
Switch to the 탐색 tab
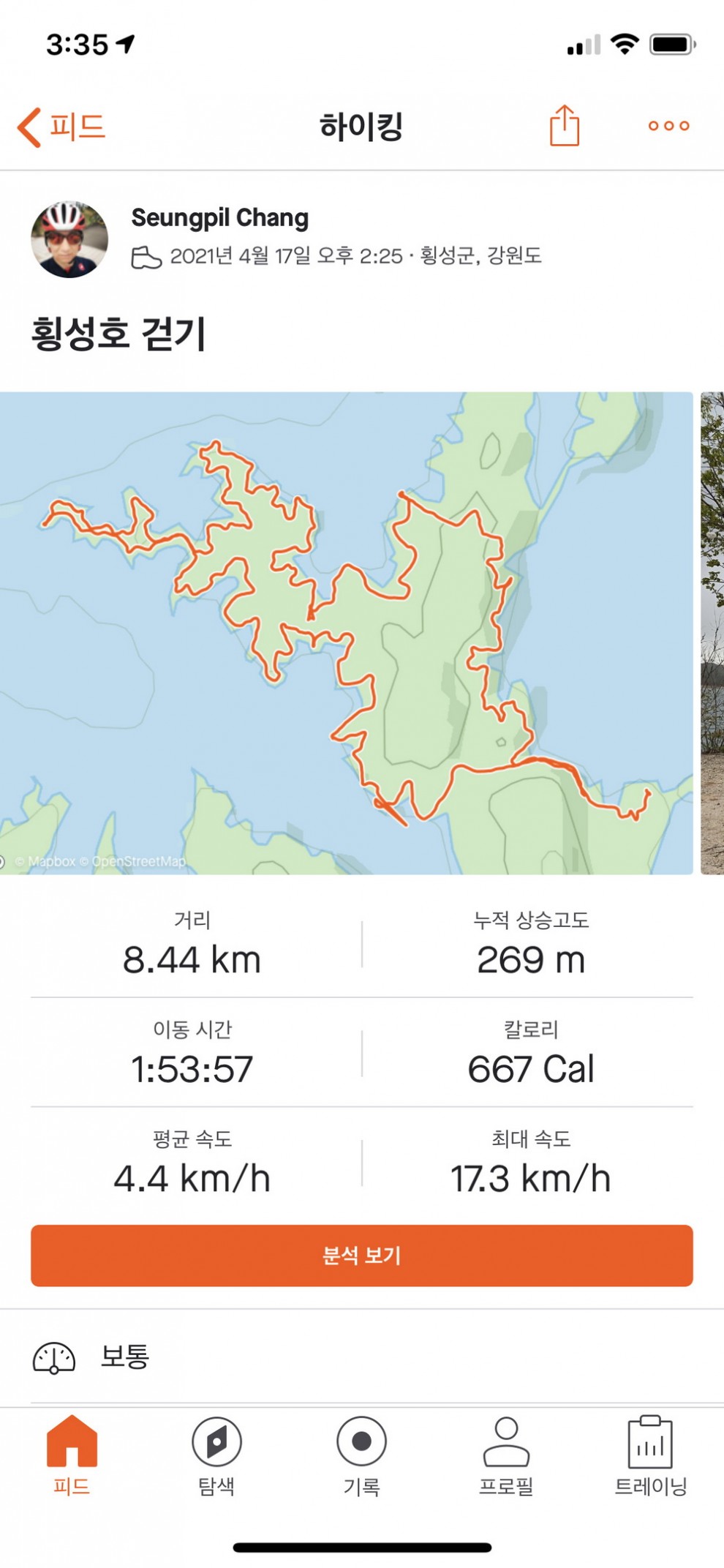click(216, 1455)
